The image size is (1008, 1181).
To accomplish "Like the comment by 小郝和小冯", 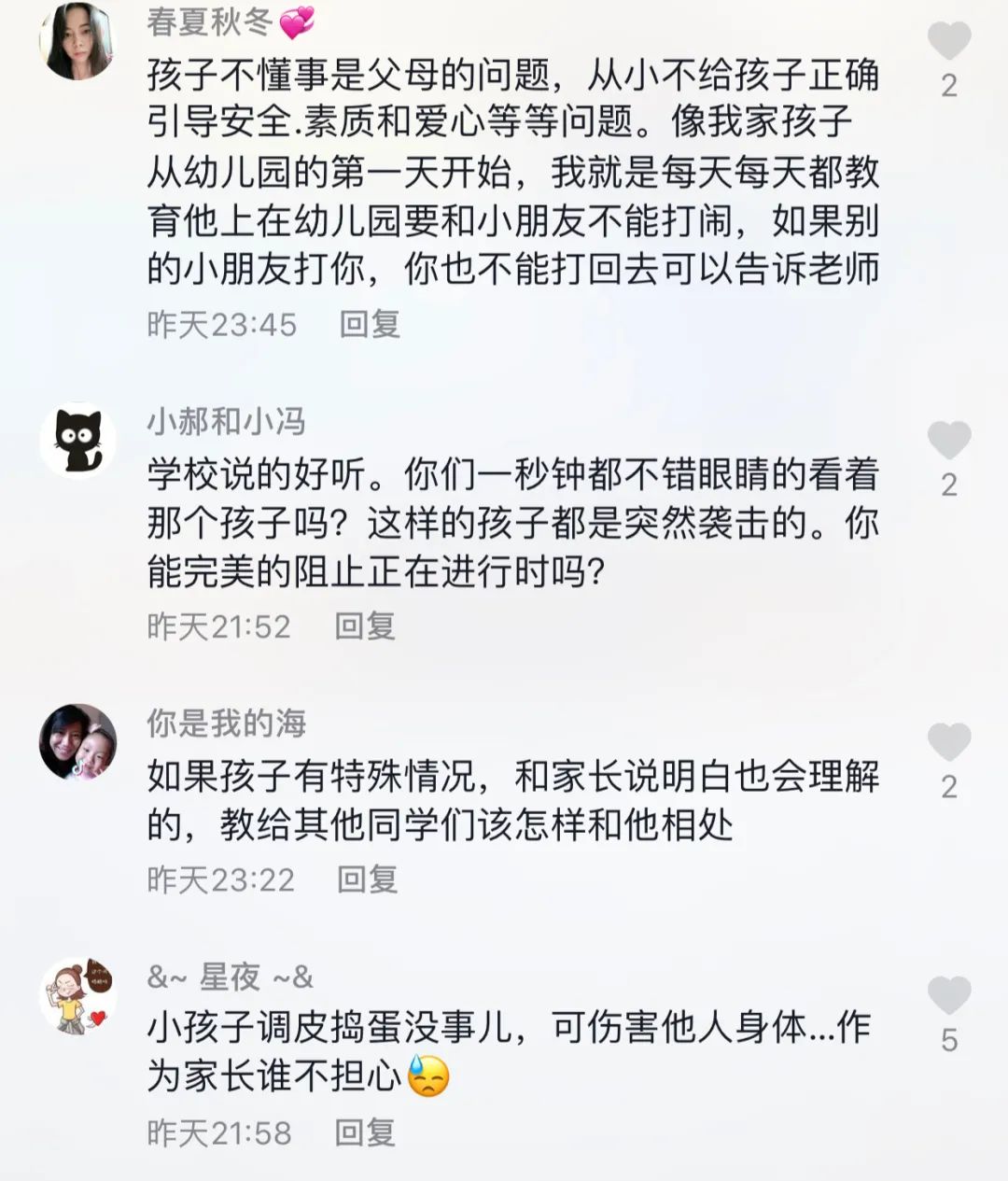I will tap(949, 440).
